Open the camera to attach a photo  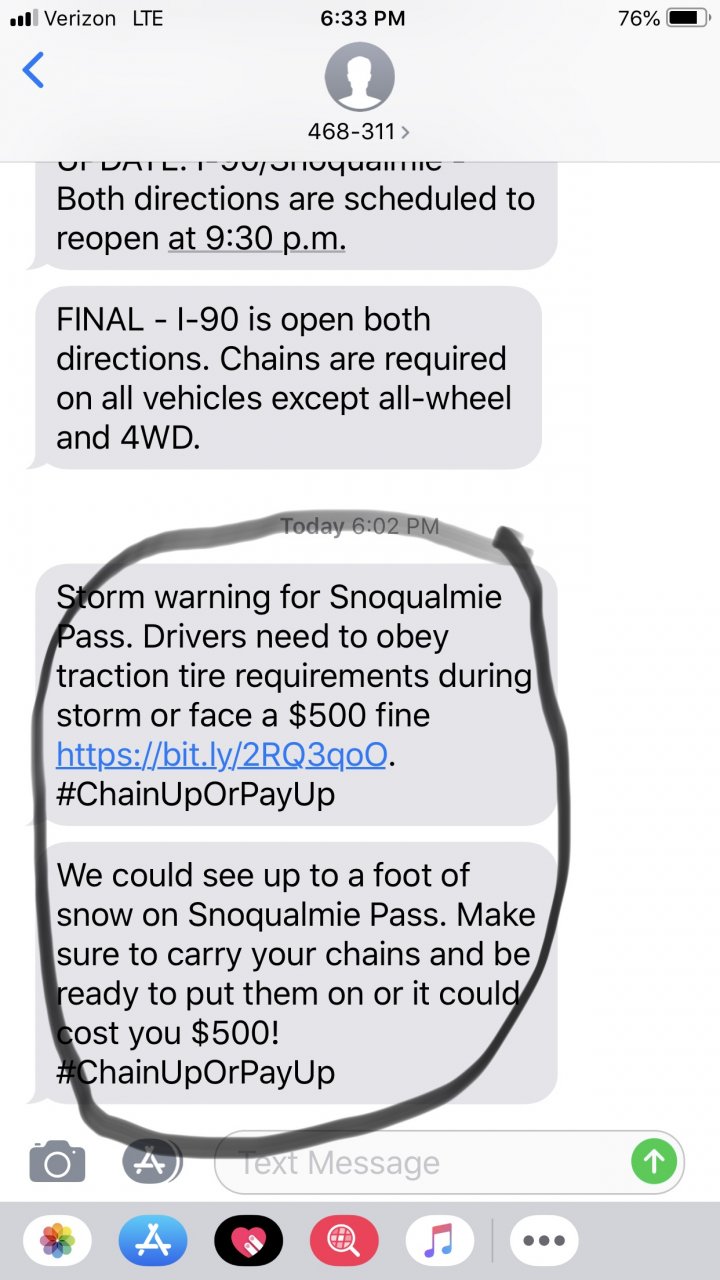tap(57, 1161)
